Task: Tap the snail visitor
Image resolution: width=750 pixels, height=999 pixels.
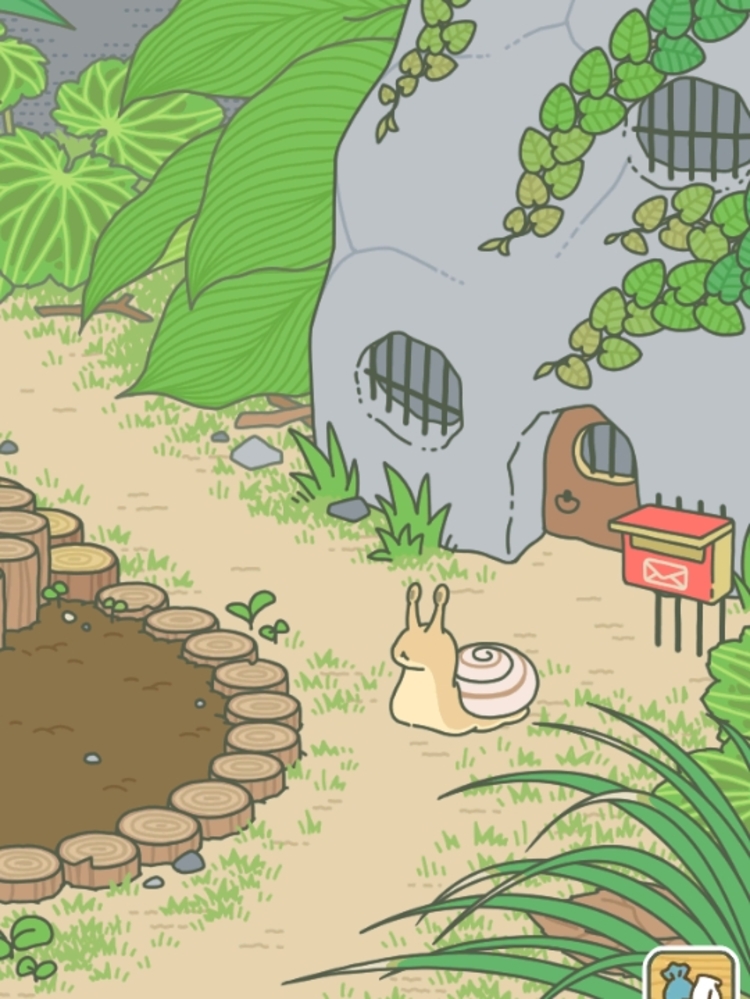Action: (x=460, y=670)
